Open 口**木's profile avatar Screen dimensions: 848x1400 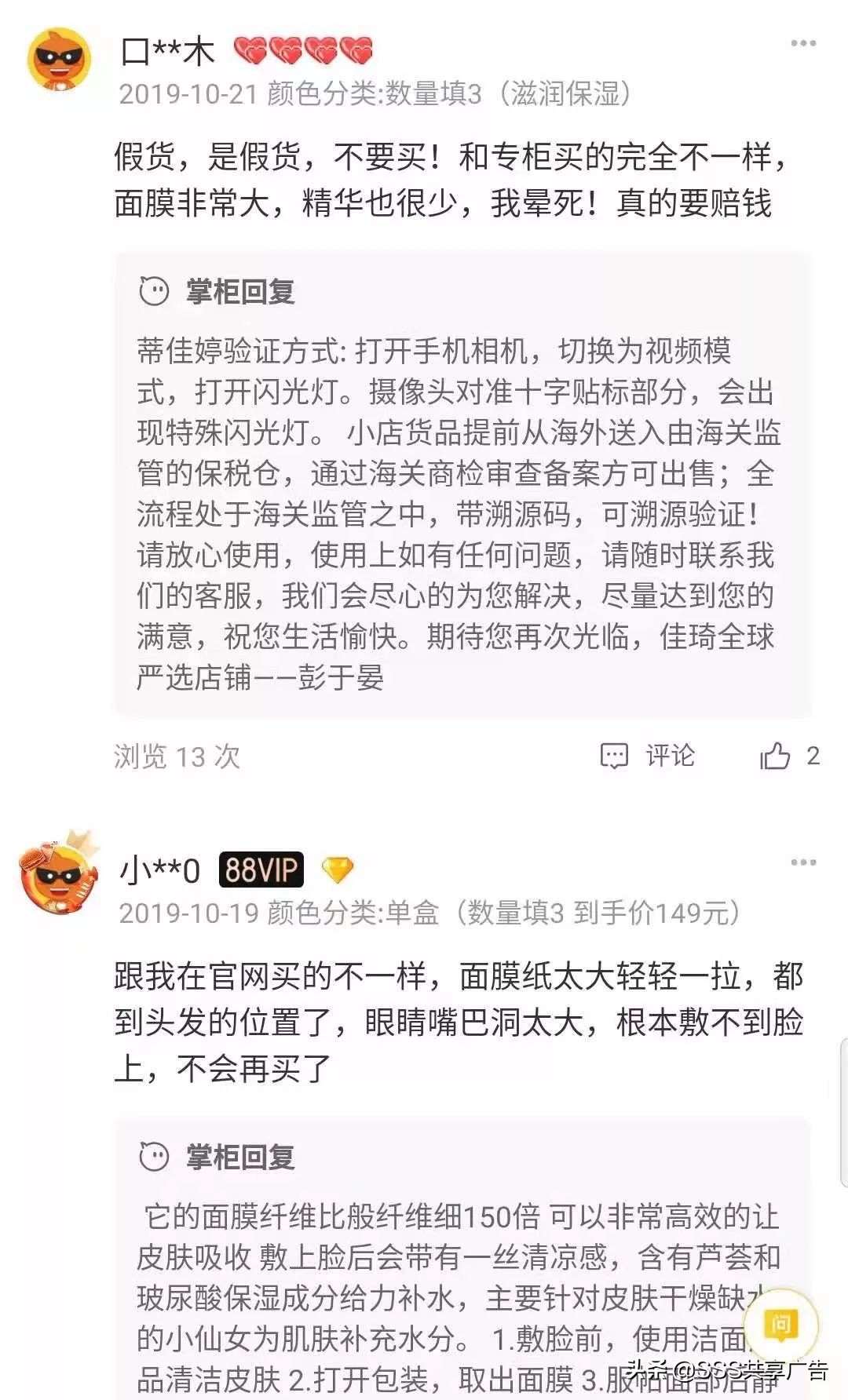[59, 60]
